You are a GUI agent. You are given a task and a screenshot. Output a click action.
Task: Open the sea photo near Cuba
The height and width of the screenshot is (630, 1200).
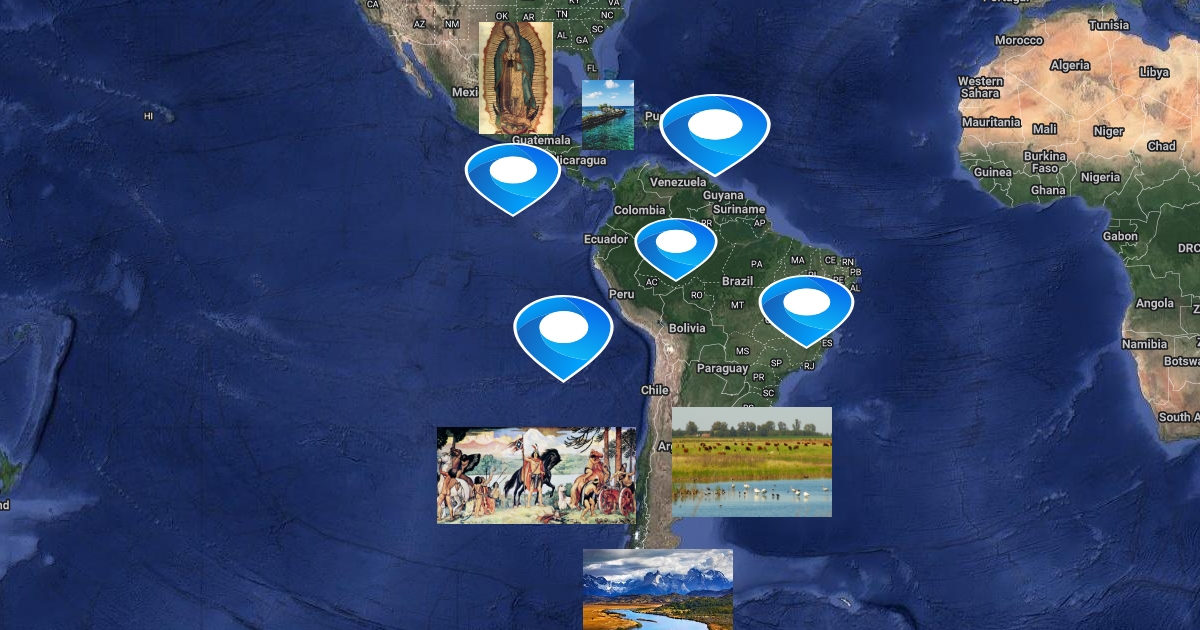pos(608,115)
